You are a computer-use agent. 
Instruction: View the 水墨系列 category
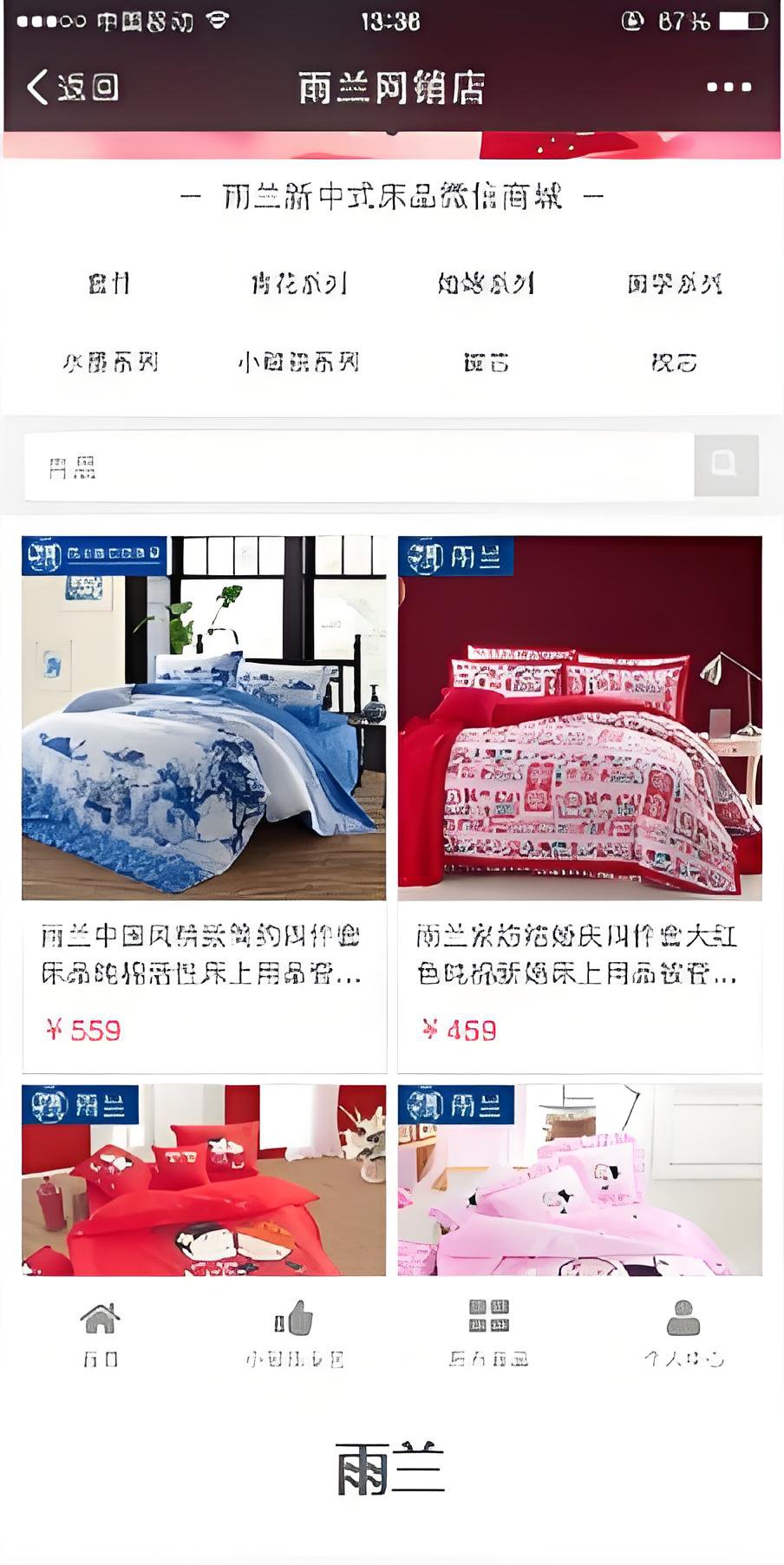coord(110,362)
